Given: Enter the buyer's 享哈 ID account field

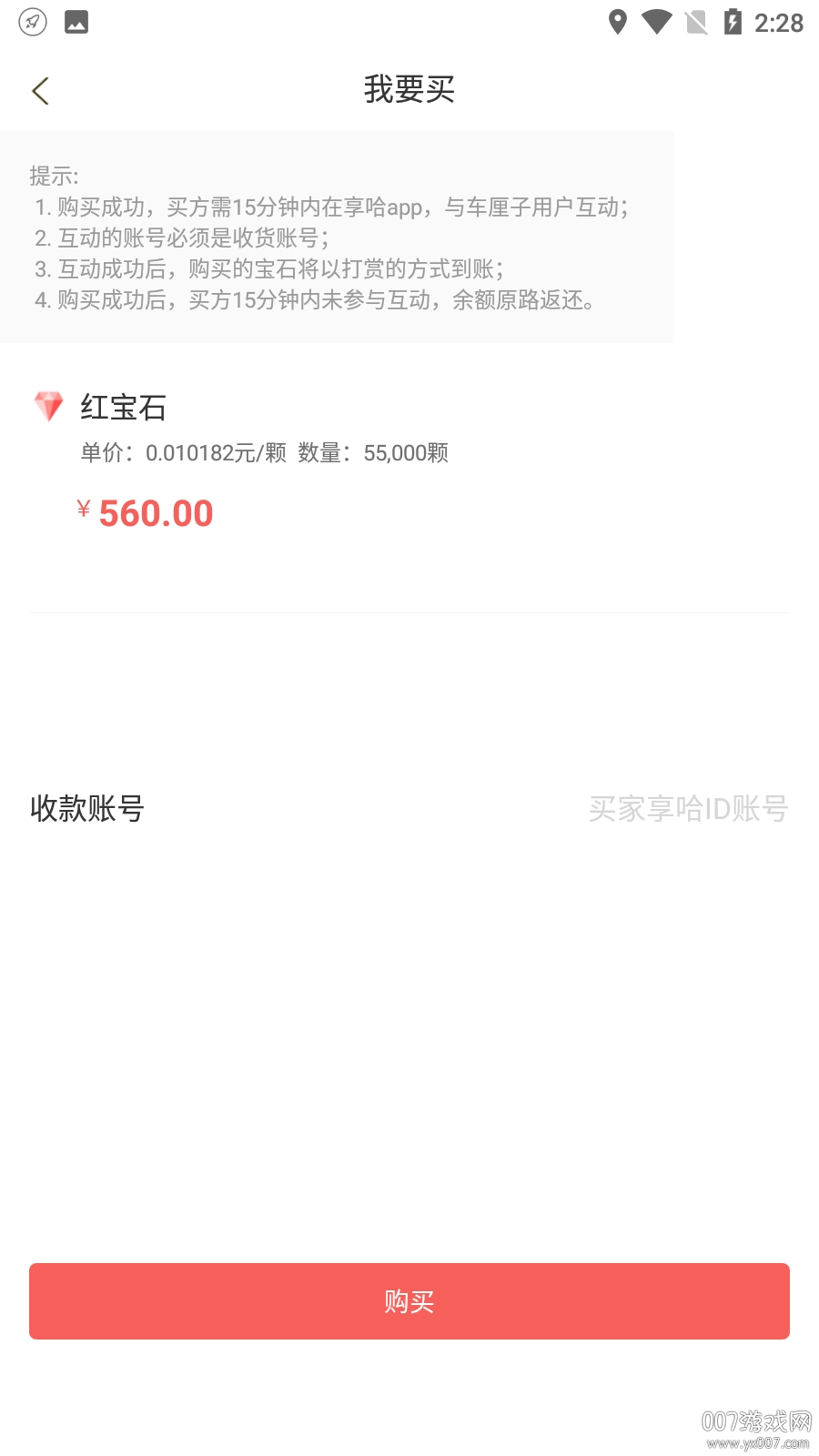Looking at the screenshot, I should (687, 808).
